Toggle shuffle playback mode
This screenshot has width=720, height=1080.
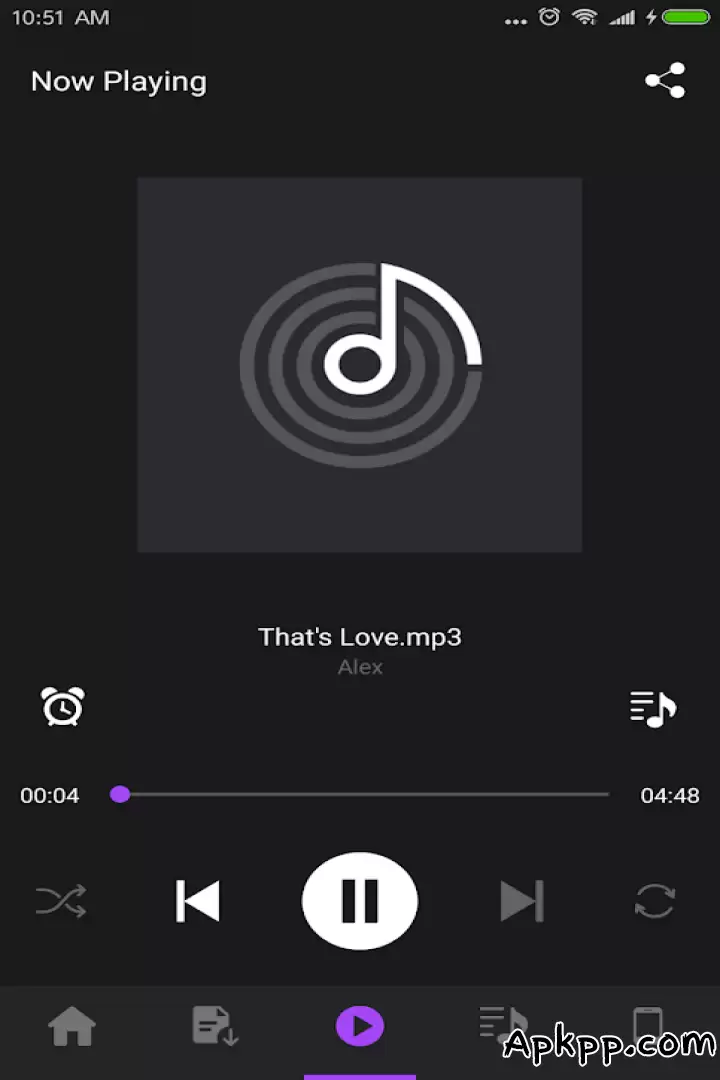click(62, 900)
